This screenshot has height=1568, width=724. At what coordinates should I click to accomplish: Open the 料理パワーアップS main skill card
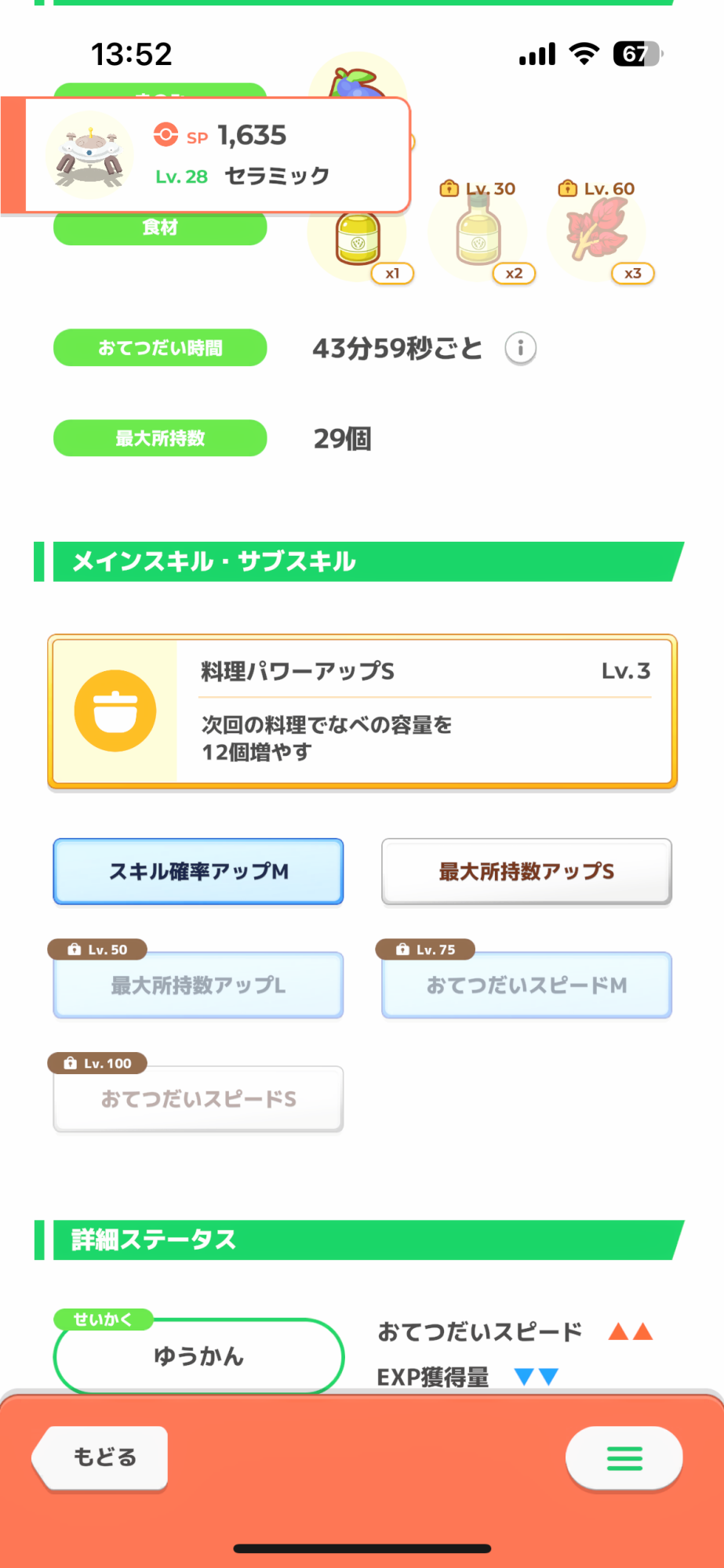click(362, 711)
